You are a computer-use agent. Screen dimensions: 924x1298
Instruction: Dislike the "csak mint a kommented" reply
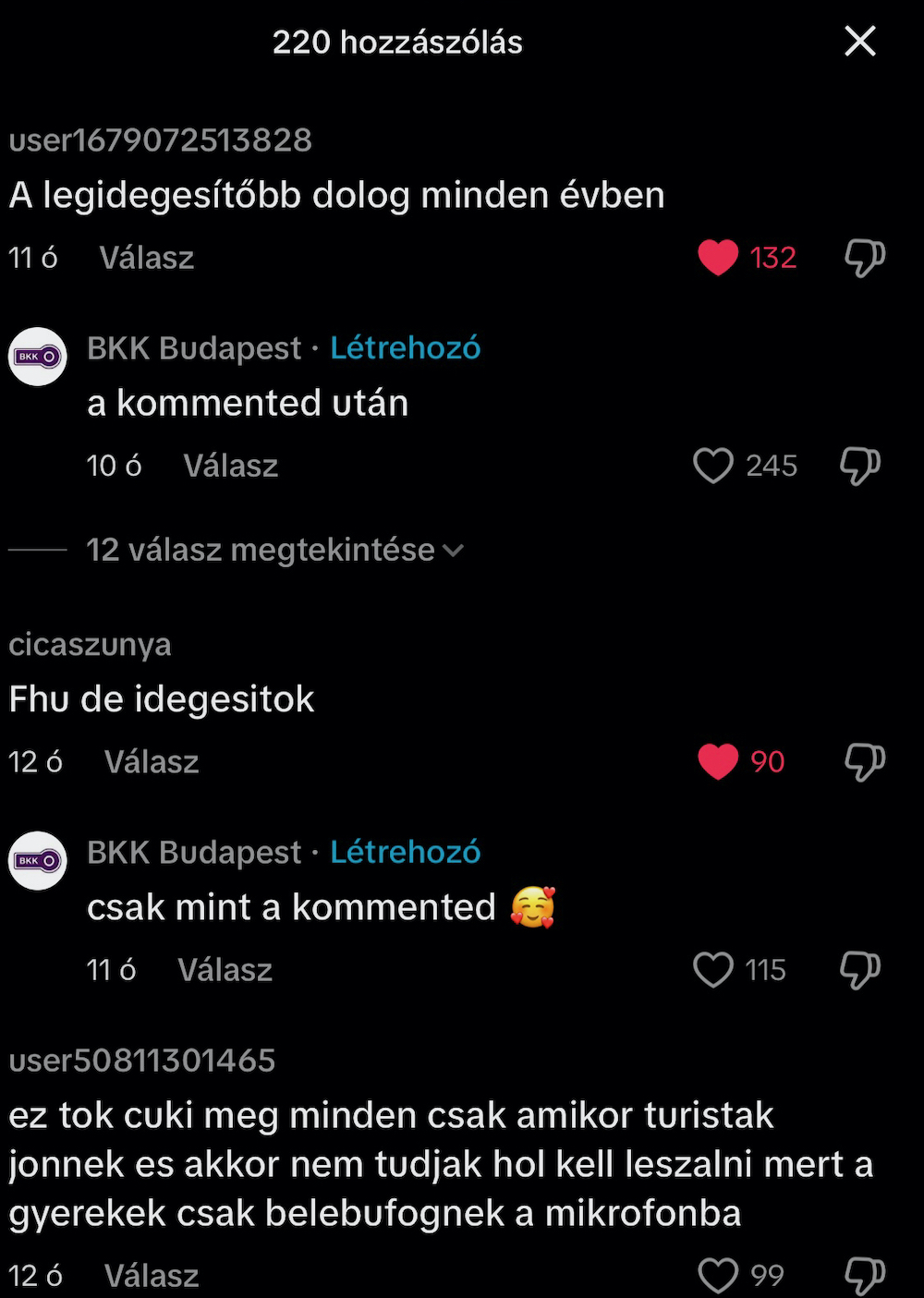click(860, 970)
